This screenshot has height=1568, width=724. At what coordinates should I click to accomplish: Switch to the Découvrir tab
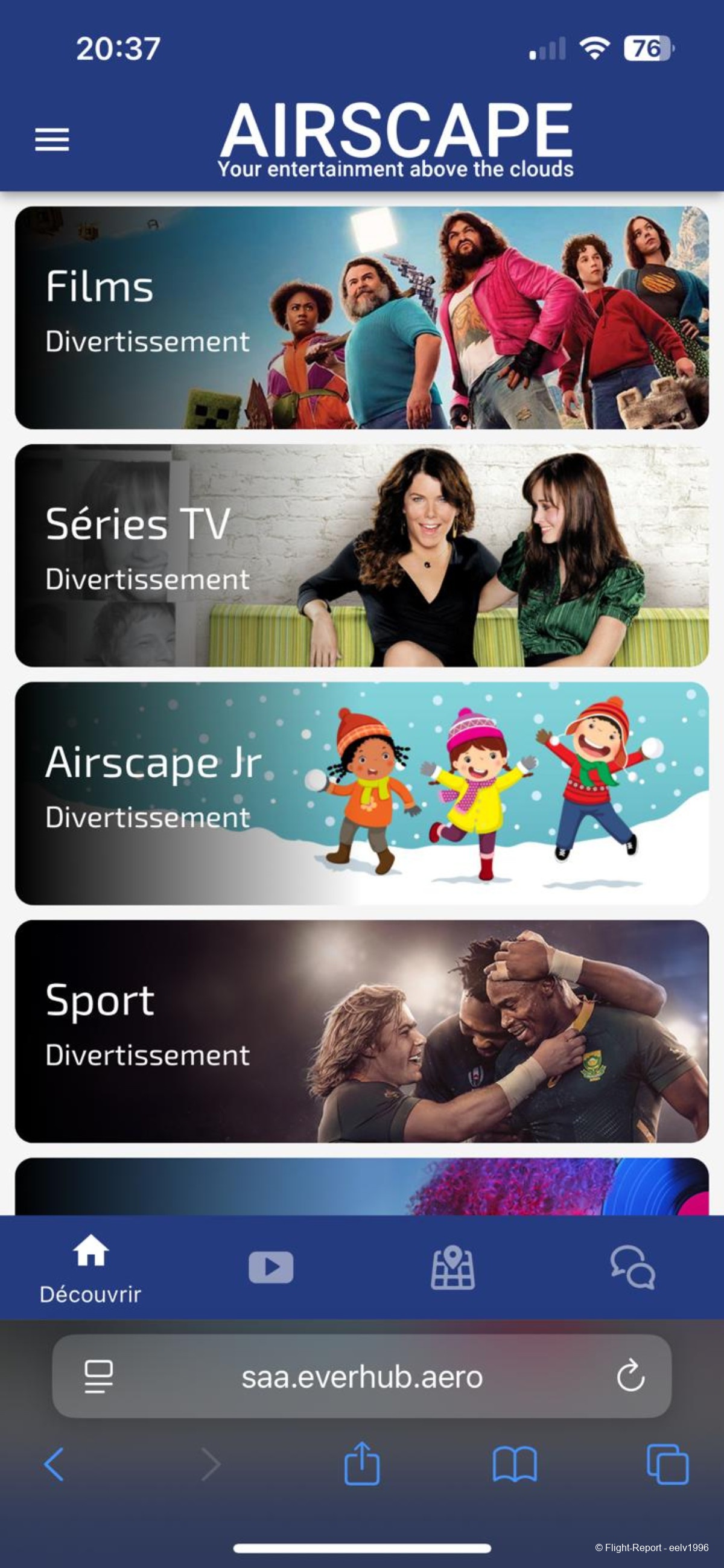[90, 1267]
